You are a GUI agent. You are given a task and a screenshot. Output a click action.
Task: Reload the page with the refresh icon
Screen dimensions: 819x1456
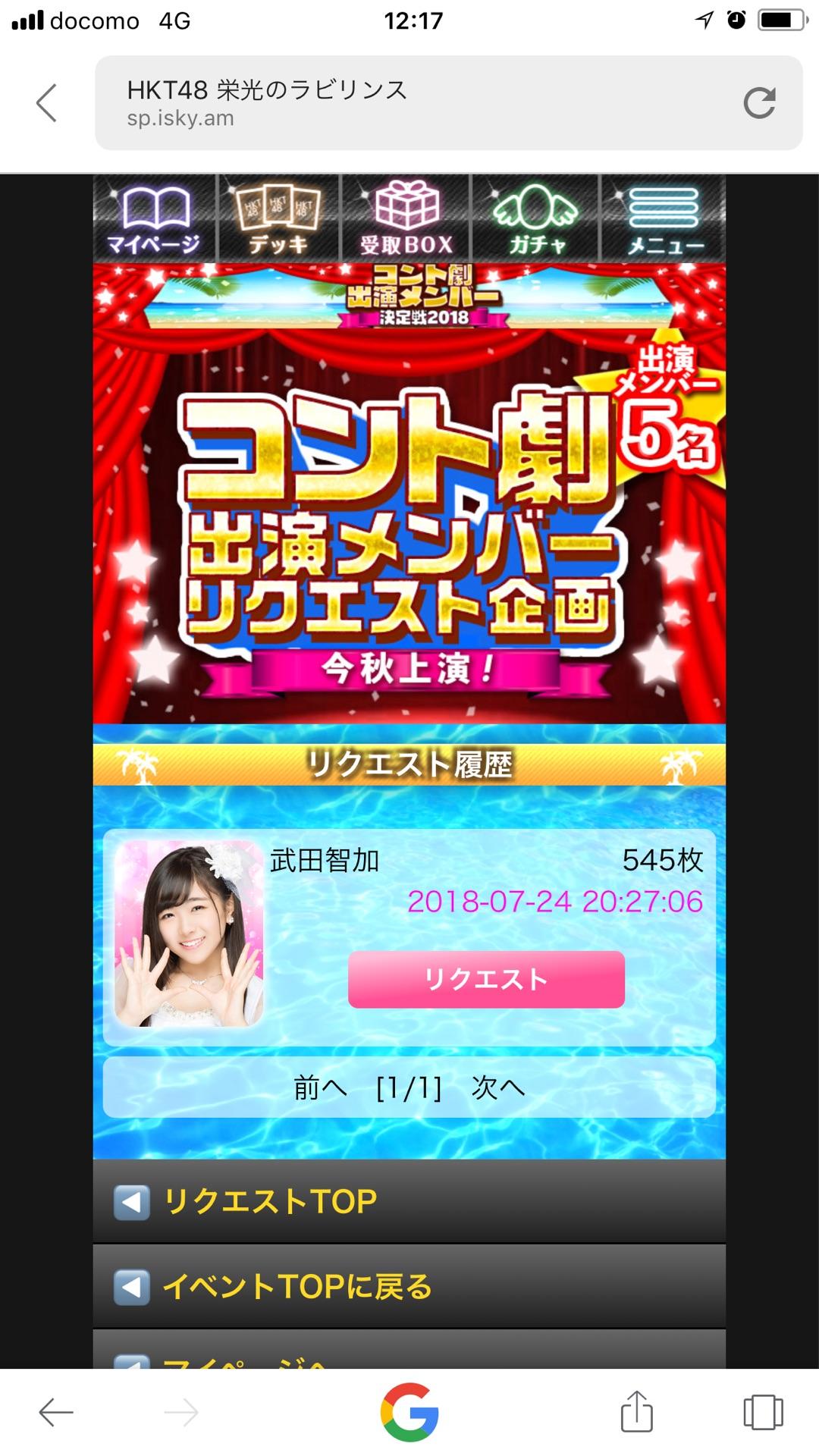pyautogui.click(x=759, y=103)
